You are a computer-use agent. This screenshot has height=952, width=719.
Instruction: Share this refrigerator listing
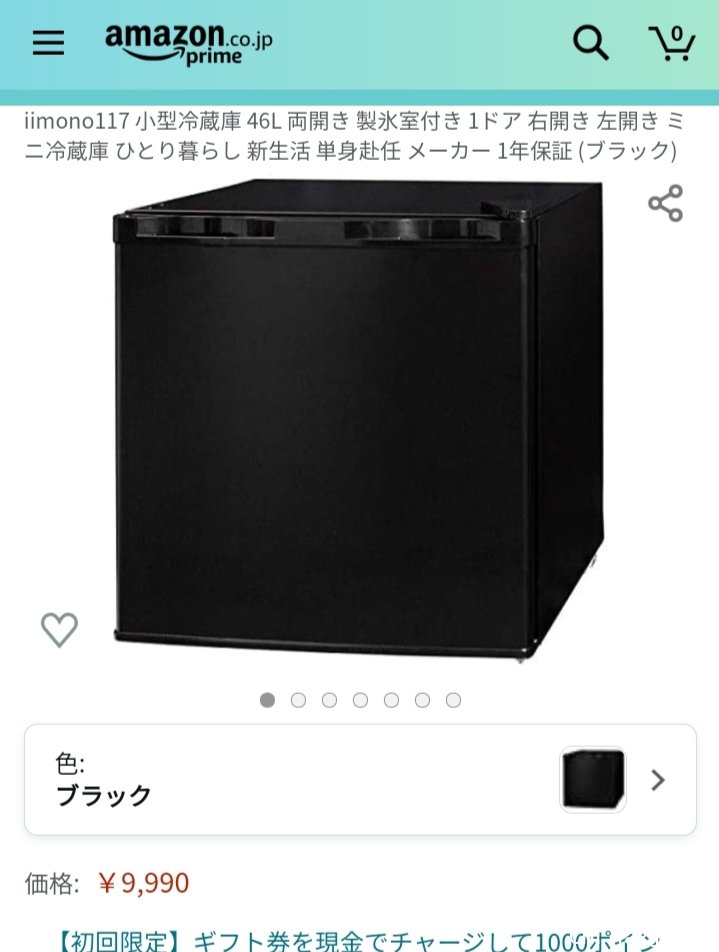click(x=665, y=203)
